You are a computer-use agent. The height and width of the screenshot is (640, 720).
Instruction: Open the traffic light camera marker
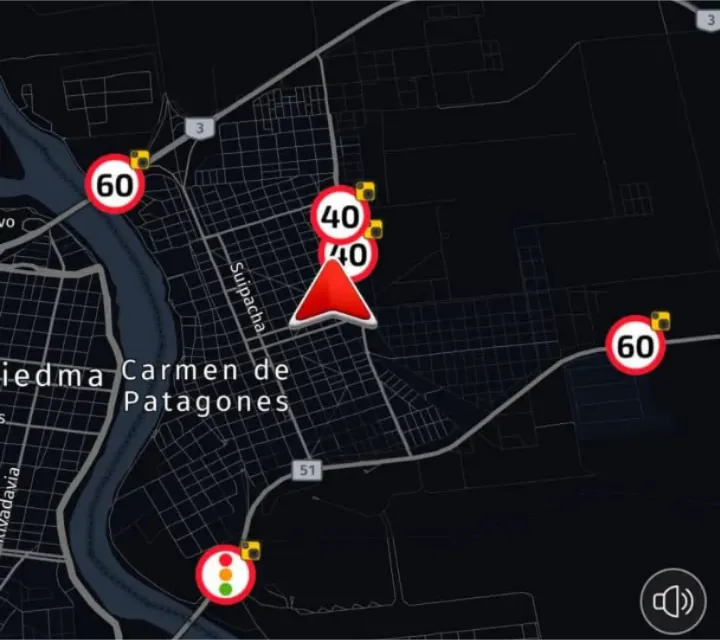[226, 575]
